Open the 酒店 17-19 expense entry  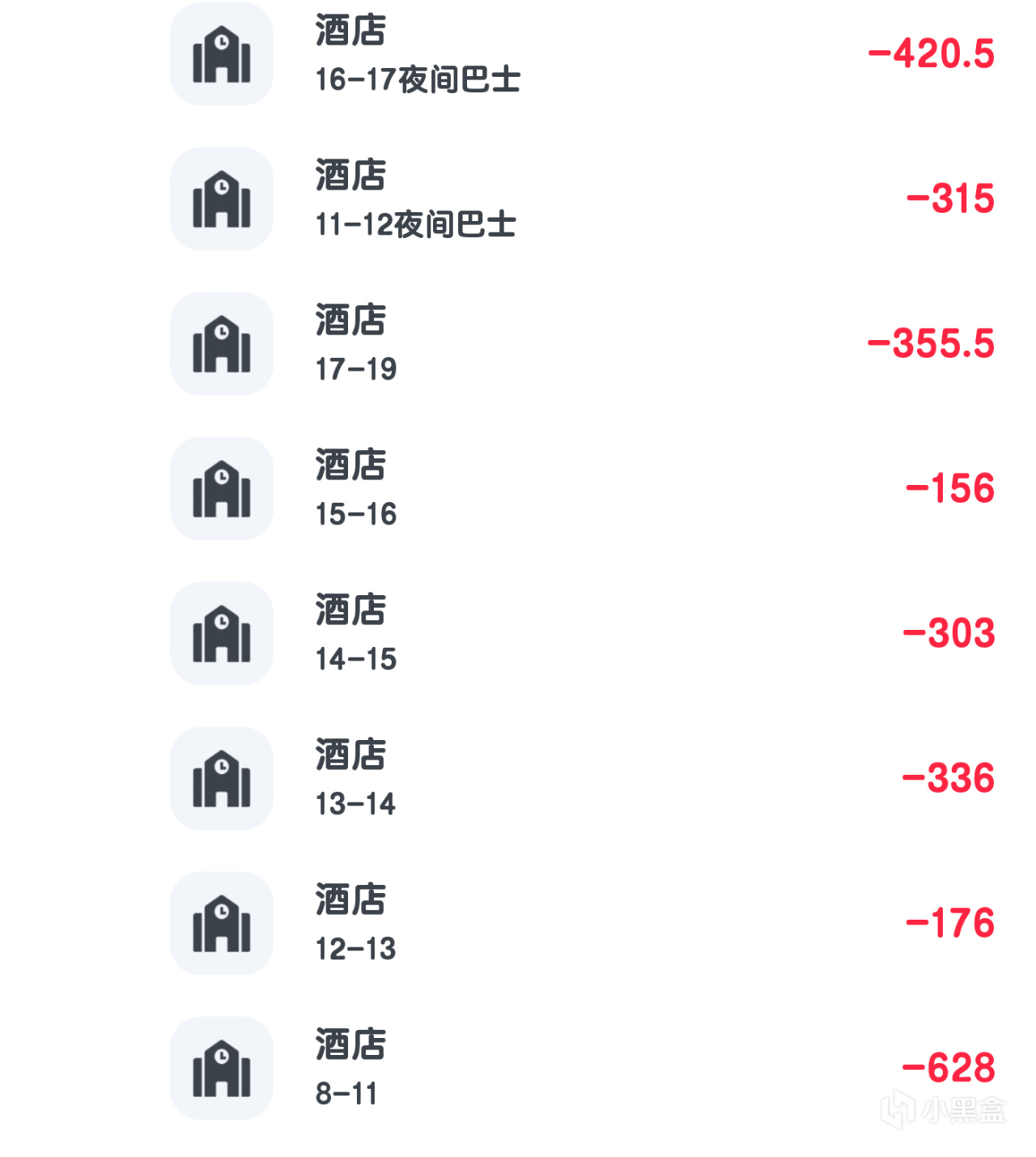(518, 344)
